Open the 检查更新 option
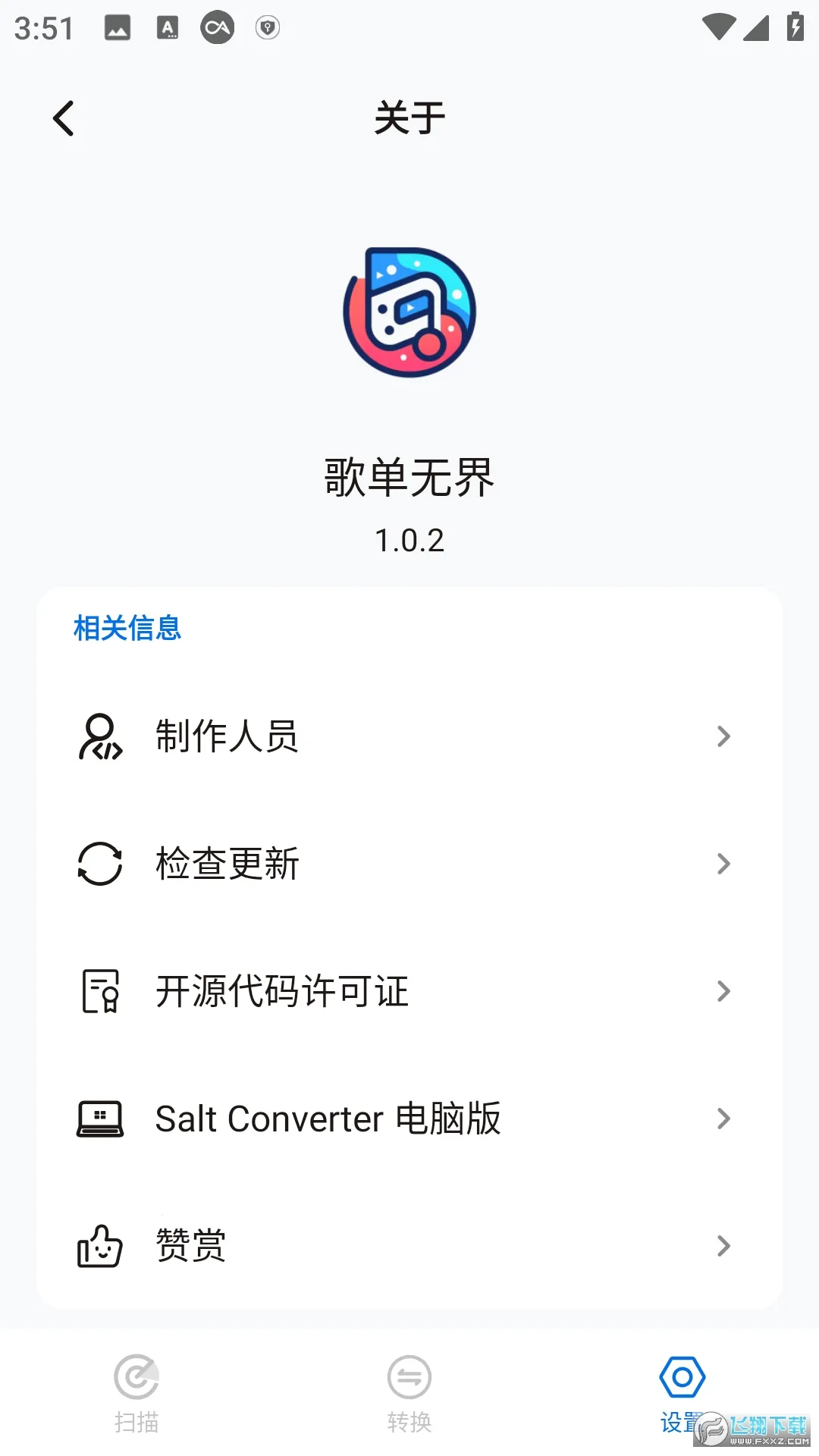Viewport: 819px width, 1456px height. tap(227, 863)
